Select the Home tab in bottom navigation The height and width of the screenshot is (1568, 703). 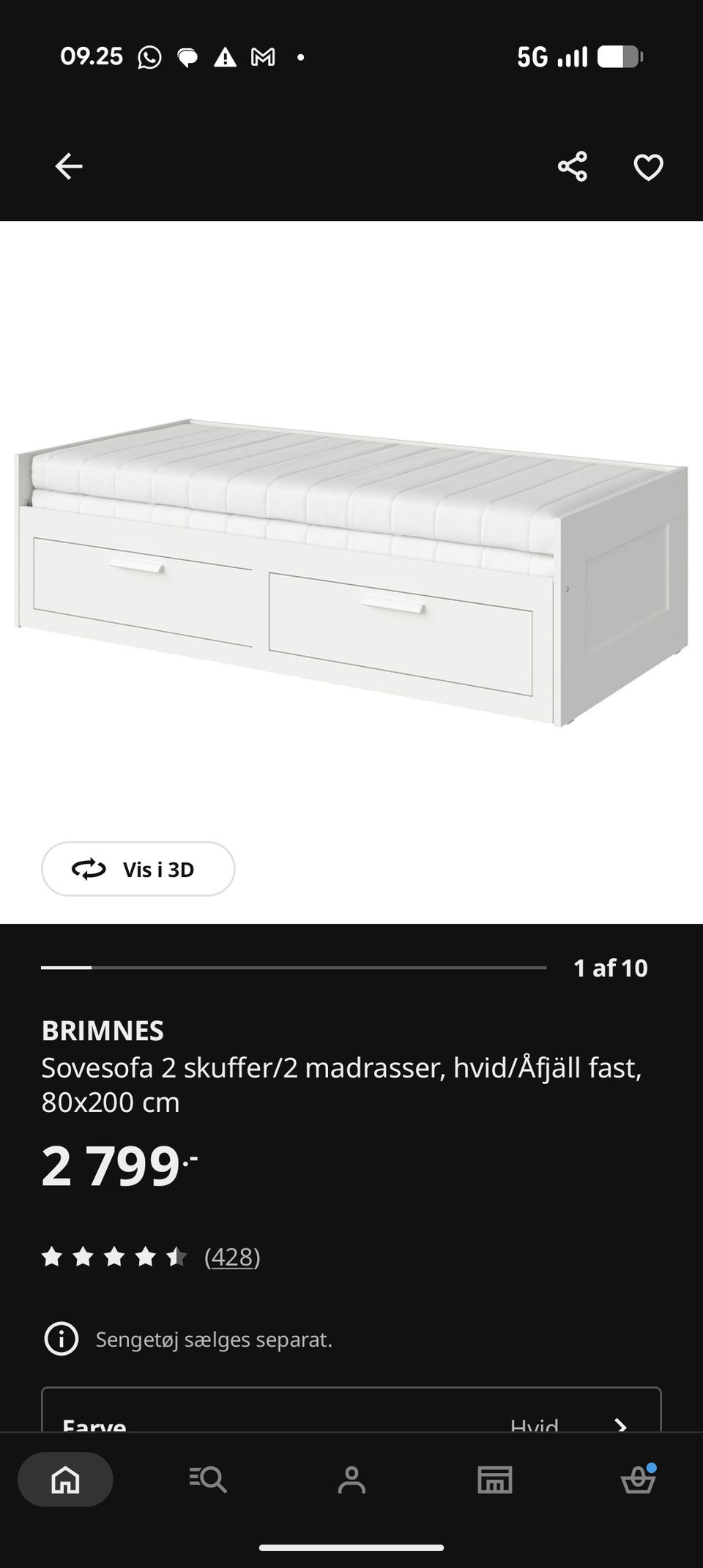click(64, 1480)
